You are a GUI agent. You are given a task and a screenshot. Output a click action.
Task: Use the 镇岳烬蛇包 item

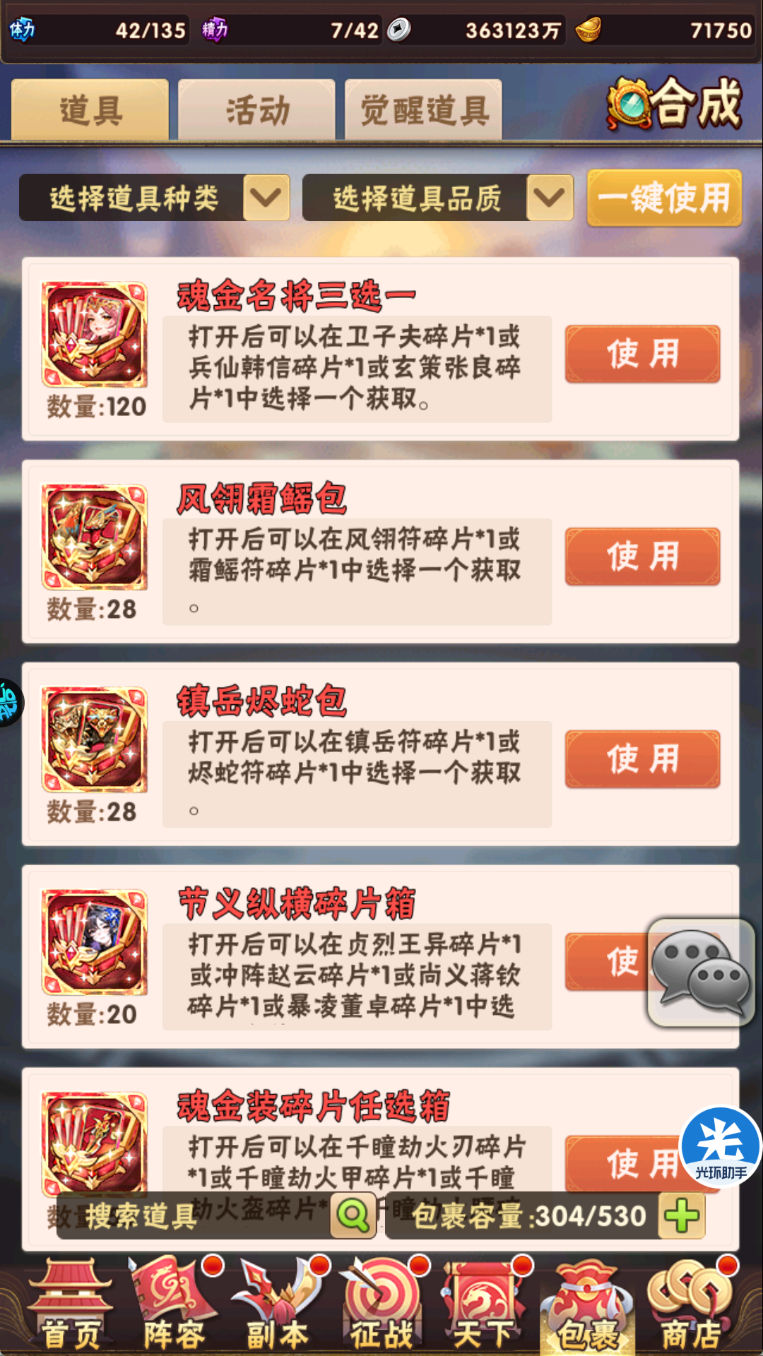click(x=642, y=759)
